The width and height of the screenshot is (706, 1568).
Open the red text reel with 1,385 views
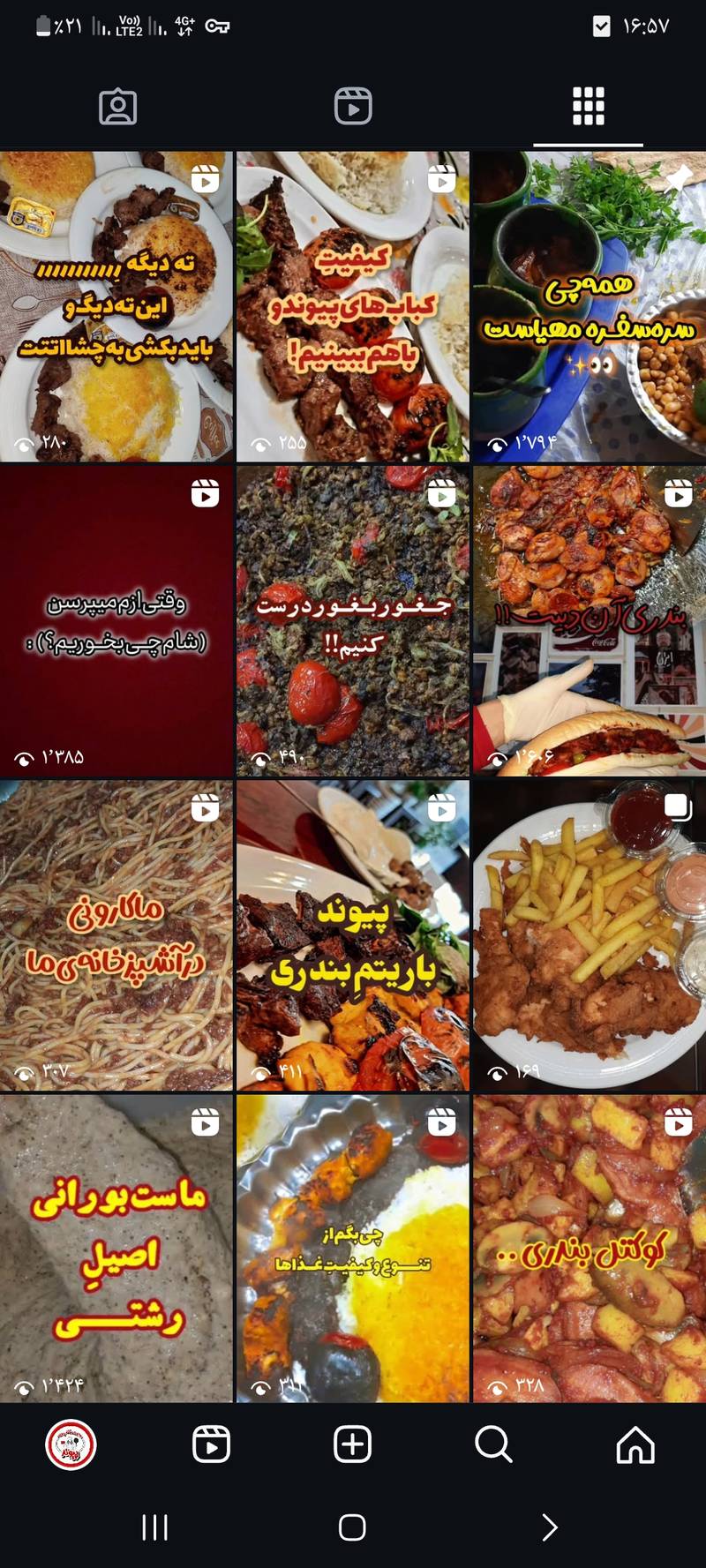pos(116,621)
